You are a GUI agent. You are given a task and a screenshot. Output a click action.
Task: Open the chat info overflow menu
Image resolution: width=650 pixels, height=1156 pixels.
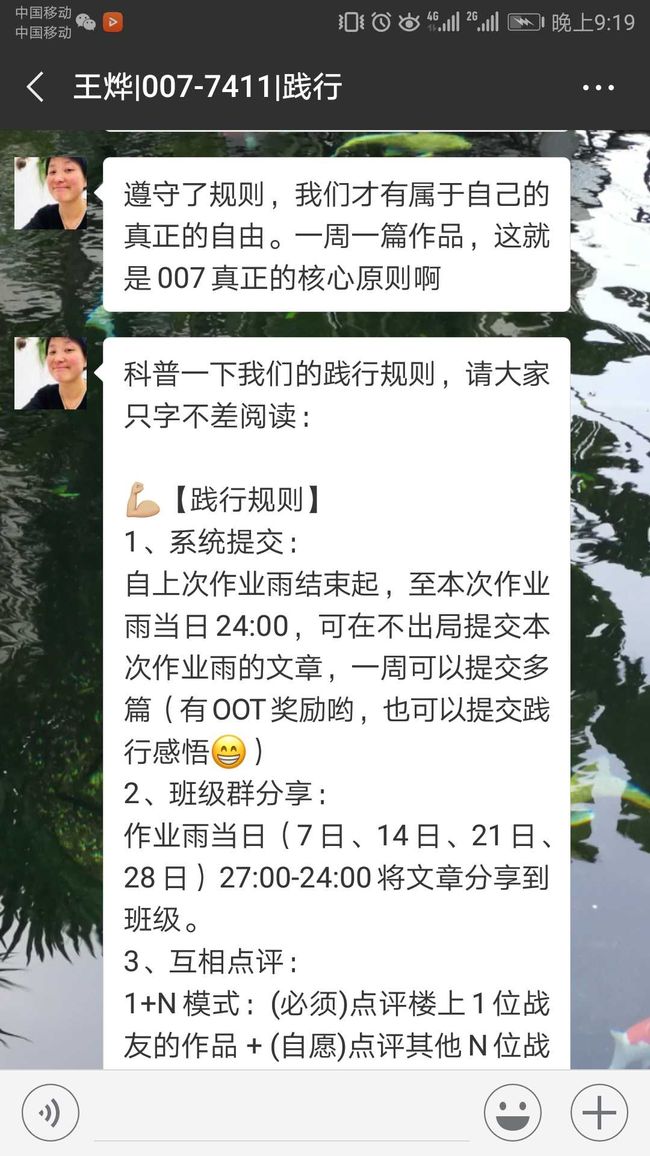click(598, 88)
